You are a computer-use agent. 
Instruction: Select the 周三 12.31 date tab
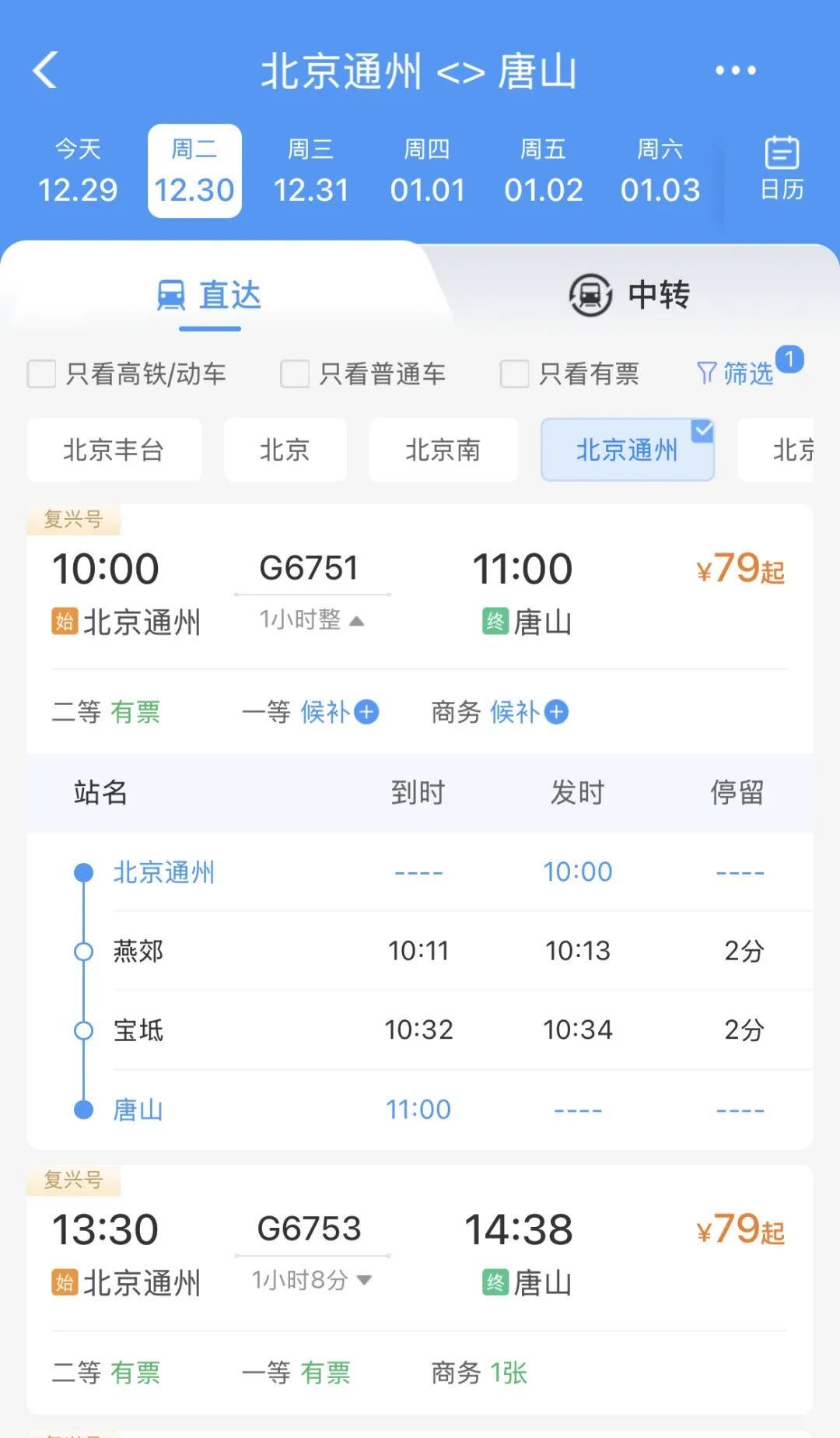click(x=311, y=170)
